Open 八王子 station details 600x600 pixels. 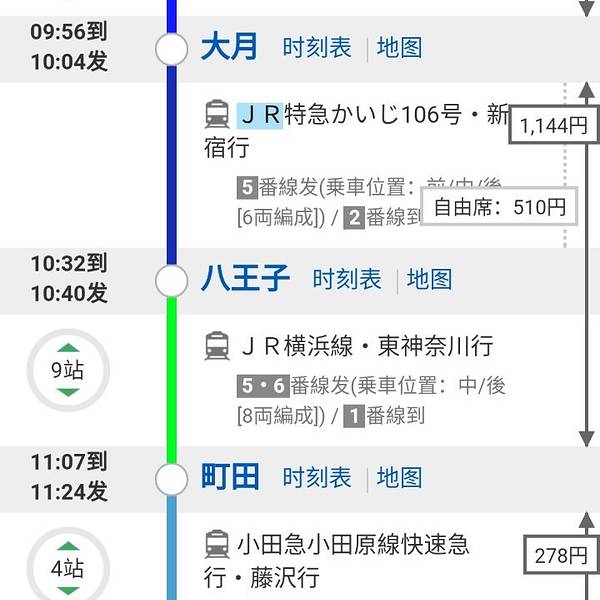[245, 279]
